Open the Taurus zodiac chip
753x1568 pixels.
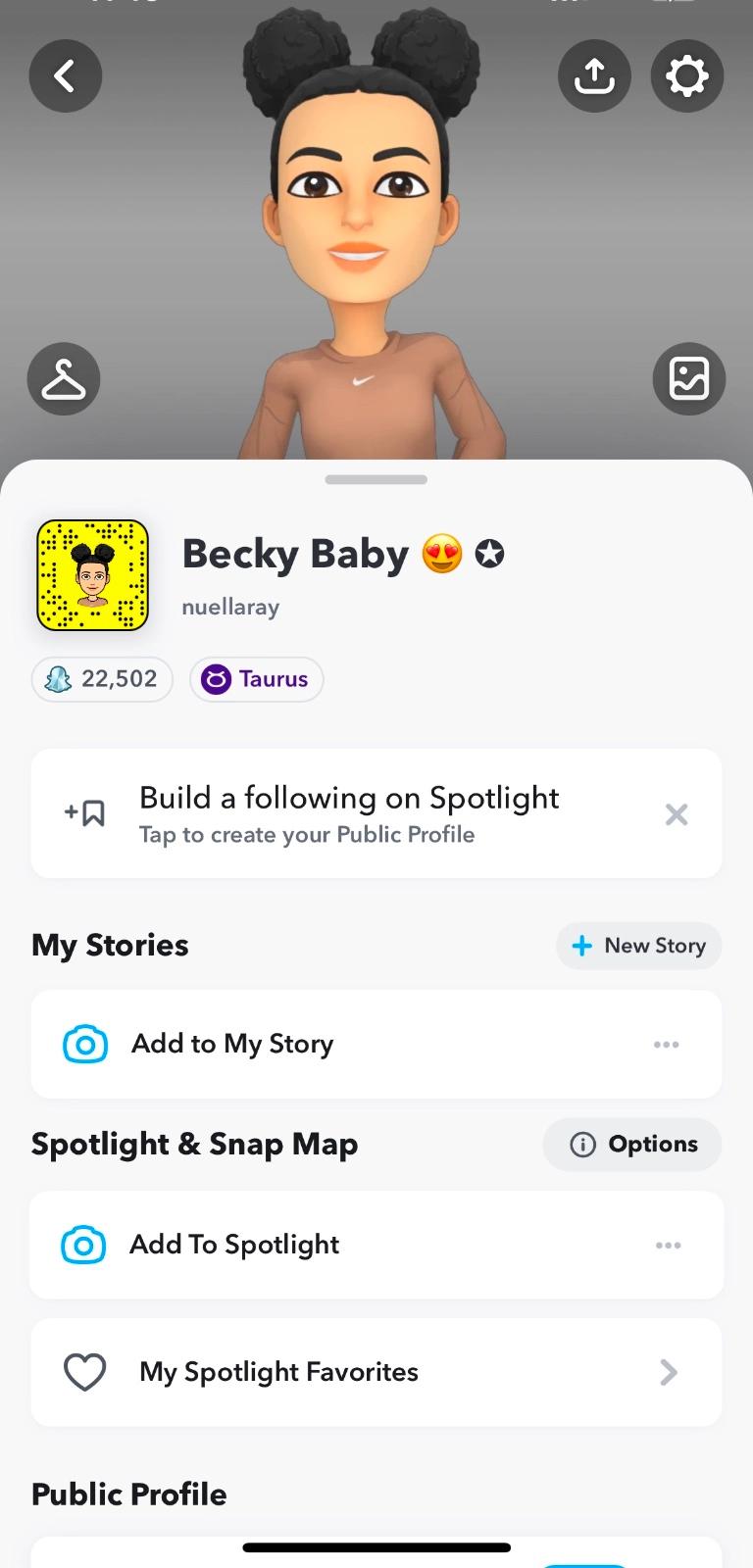tap(257, 679)
